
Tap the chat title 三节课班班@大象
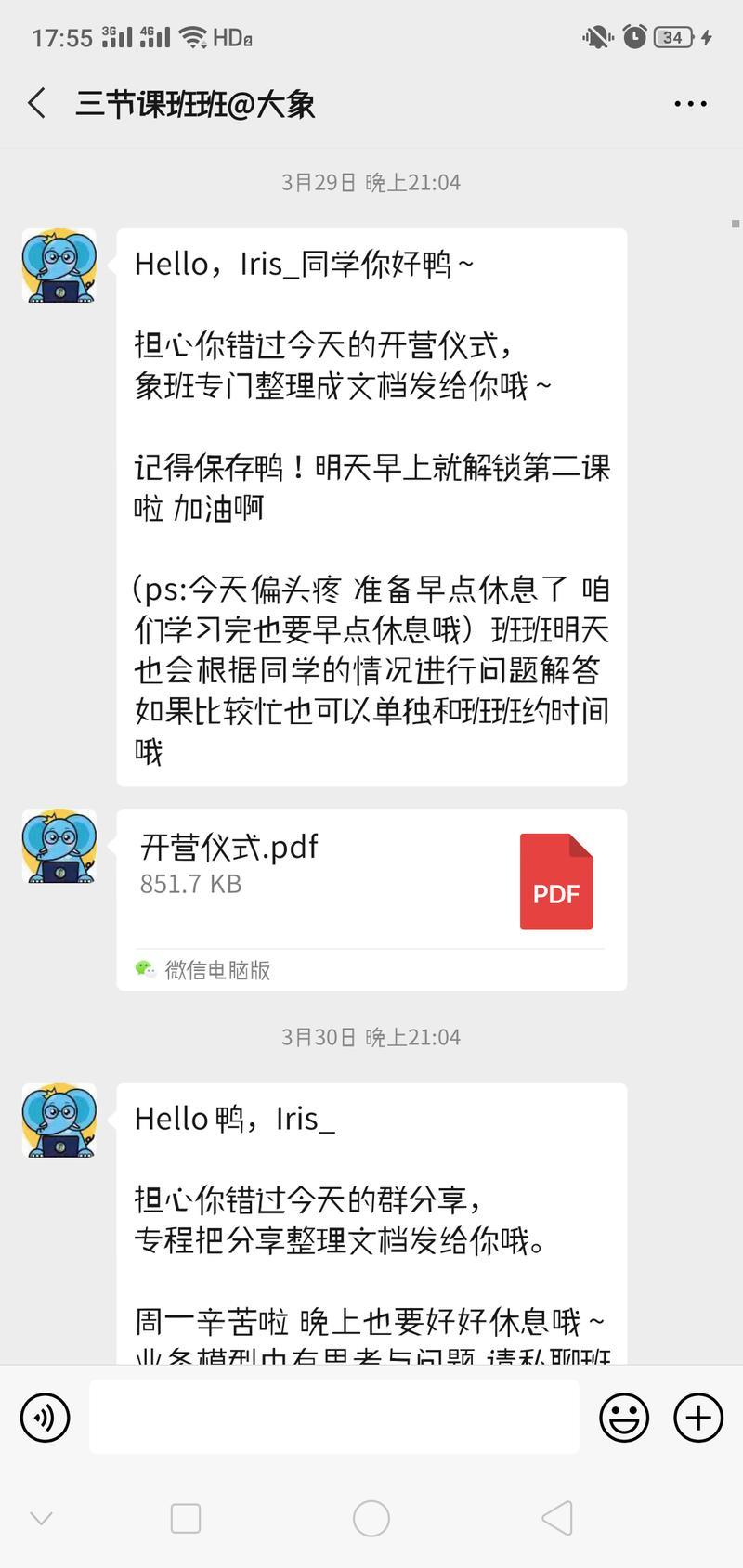[195, 104]
